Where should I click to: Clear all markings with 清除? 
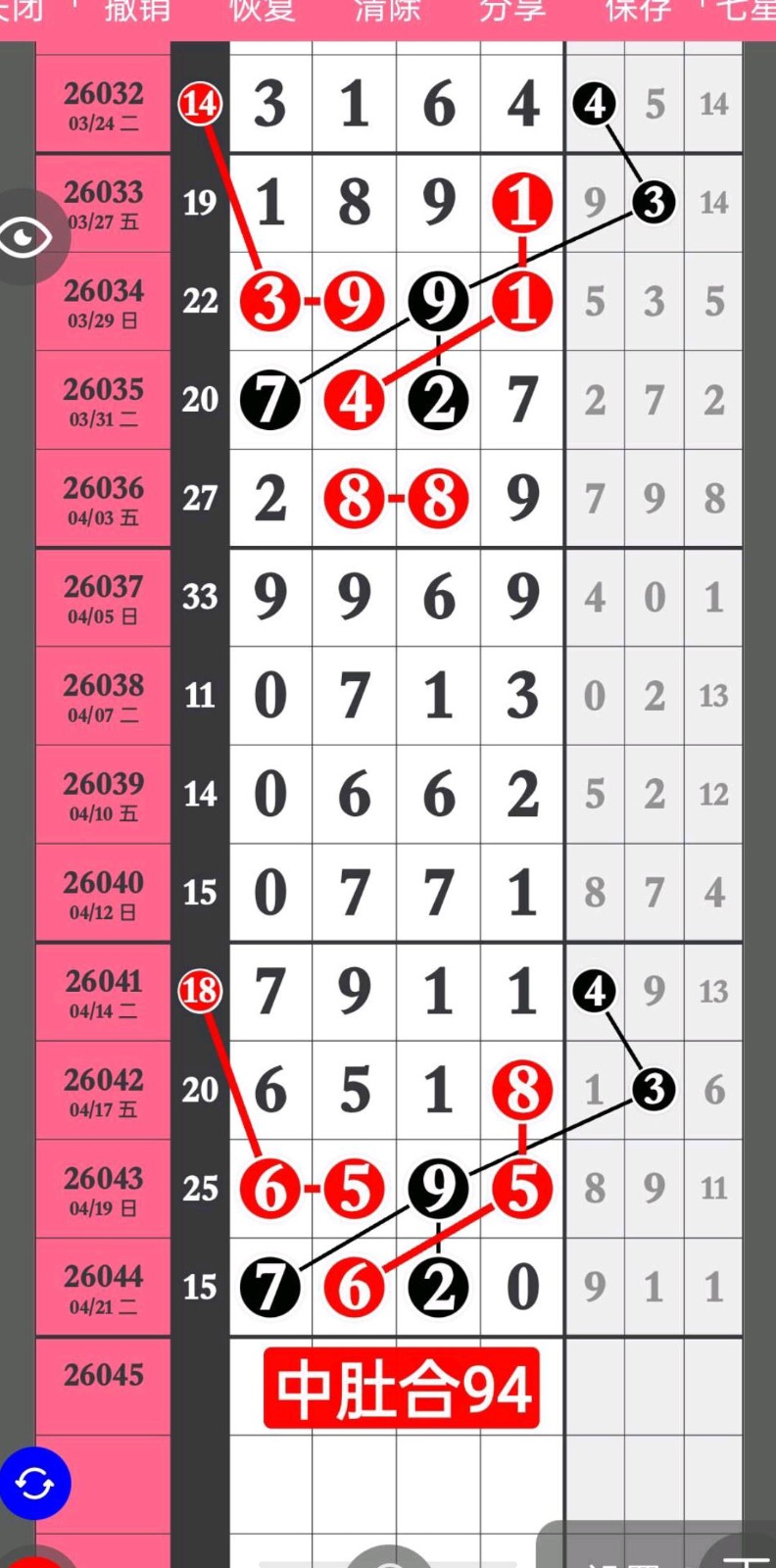[x=387, y=12]
